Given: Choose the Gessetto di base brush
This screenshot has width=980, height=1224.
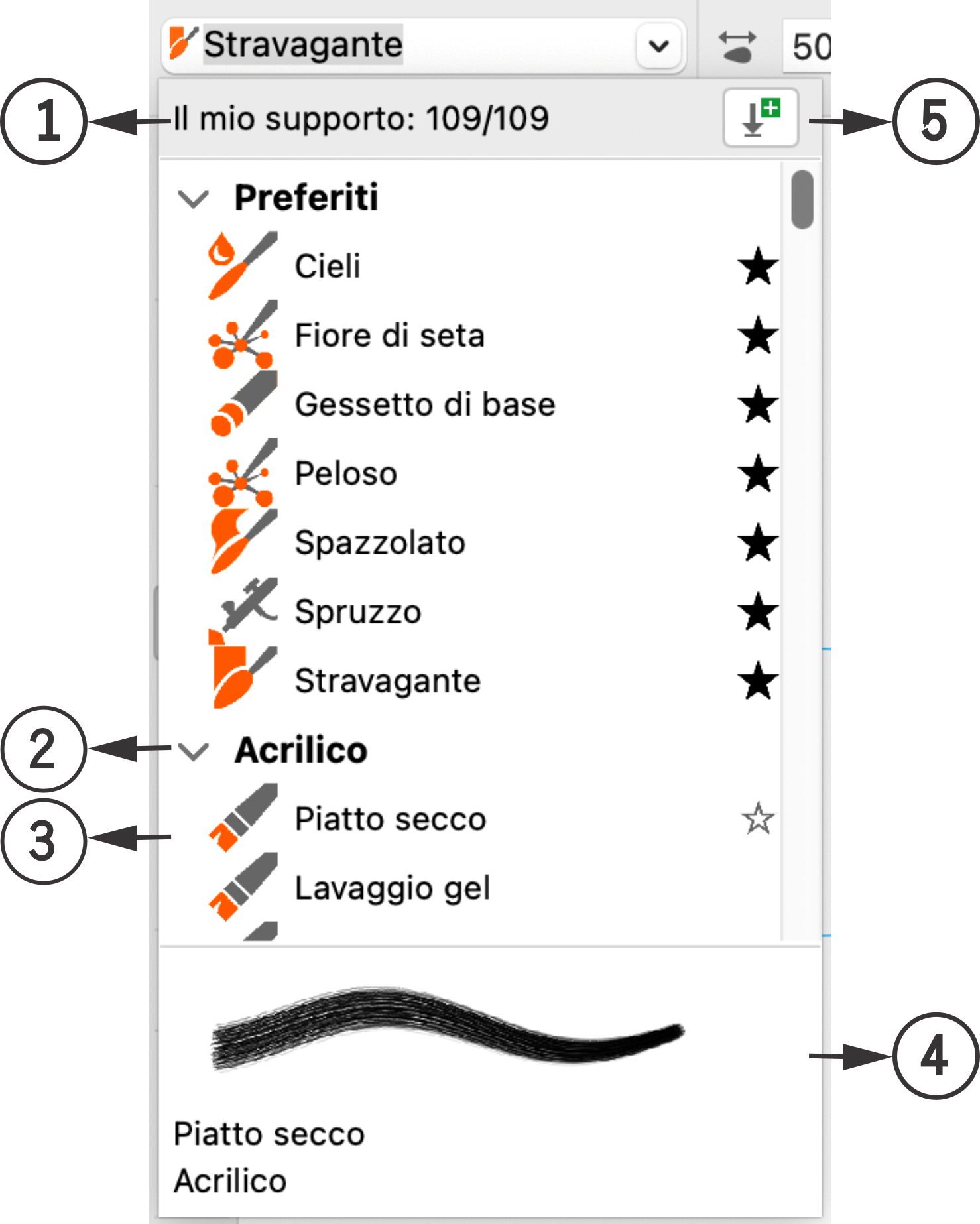Looking at the screenshot, I should pyautogui.click(x=424, y=404).
